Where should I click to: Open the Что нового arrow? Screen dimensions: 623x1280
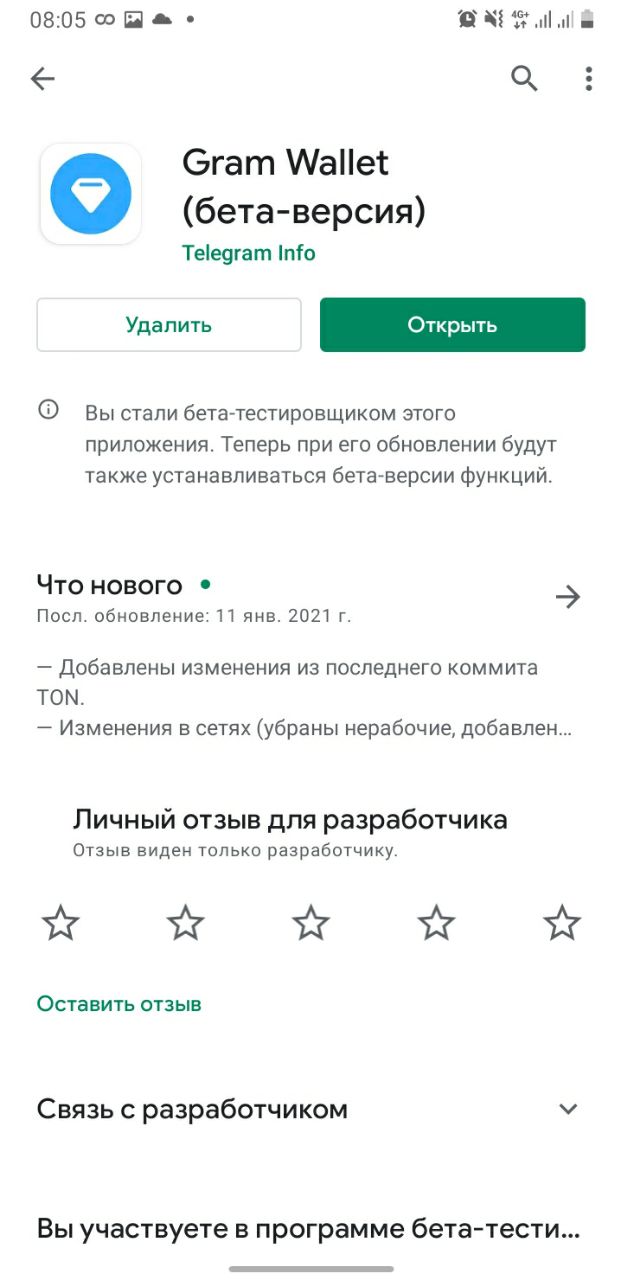click(567, 597)
